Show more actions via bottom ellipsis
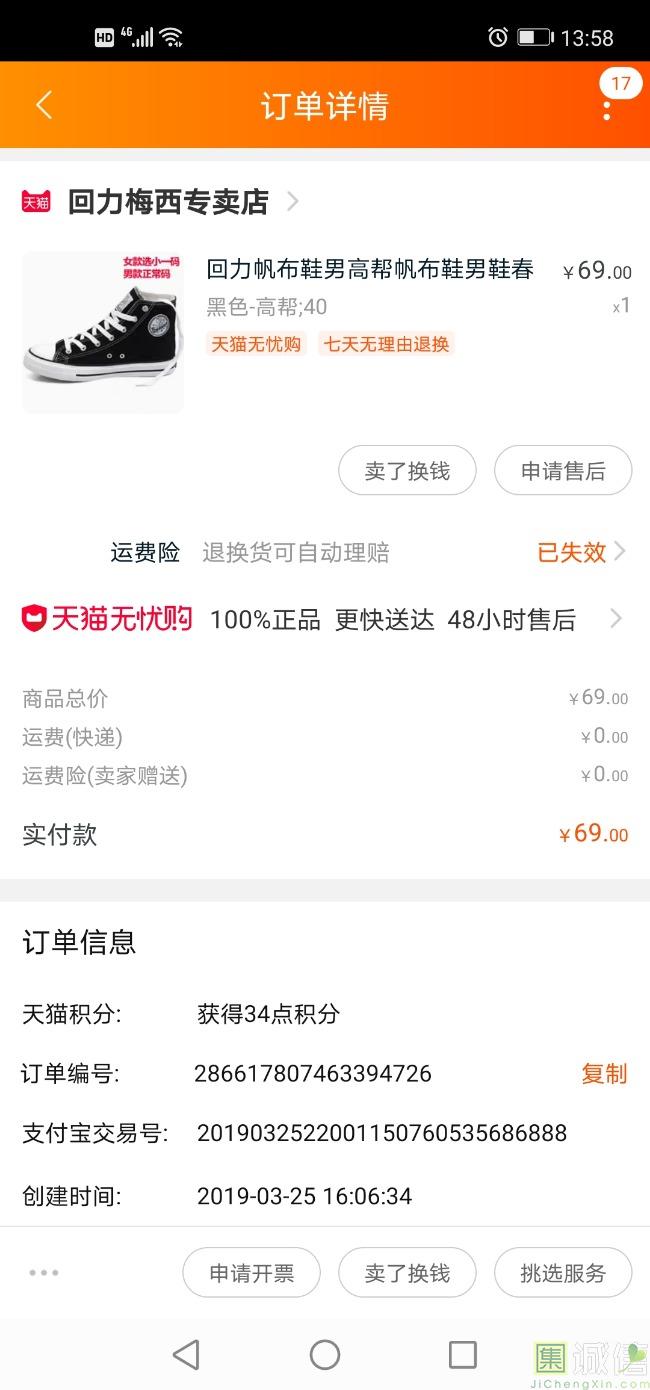The height and width of the screenshot is (1390, 650). (x=44, y=1273)
